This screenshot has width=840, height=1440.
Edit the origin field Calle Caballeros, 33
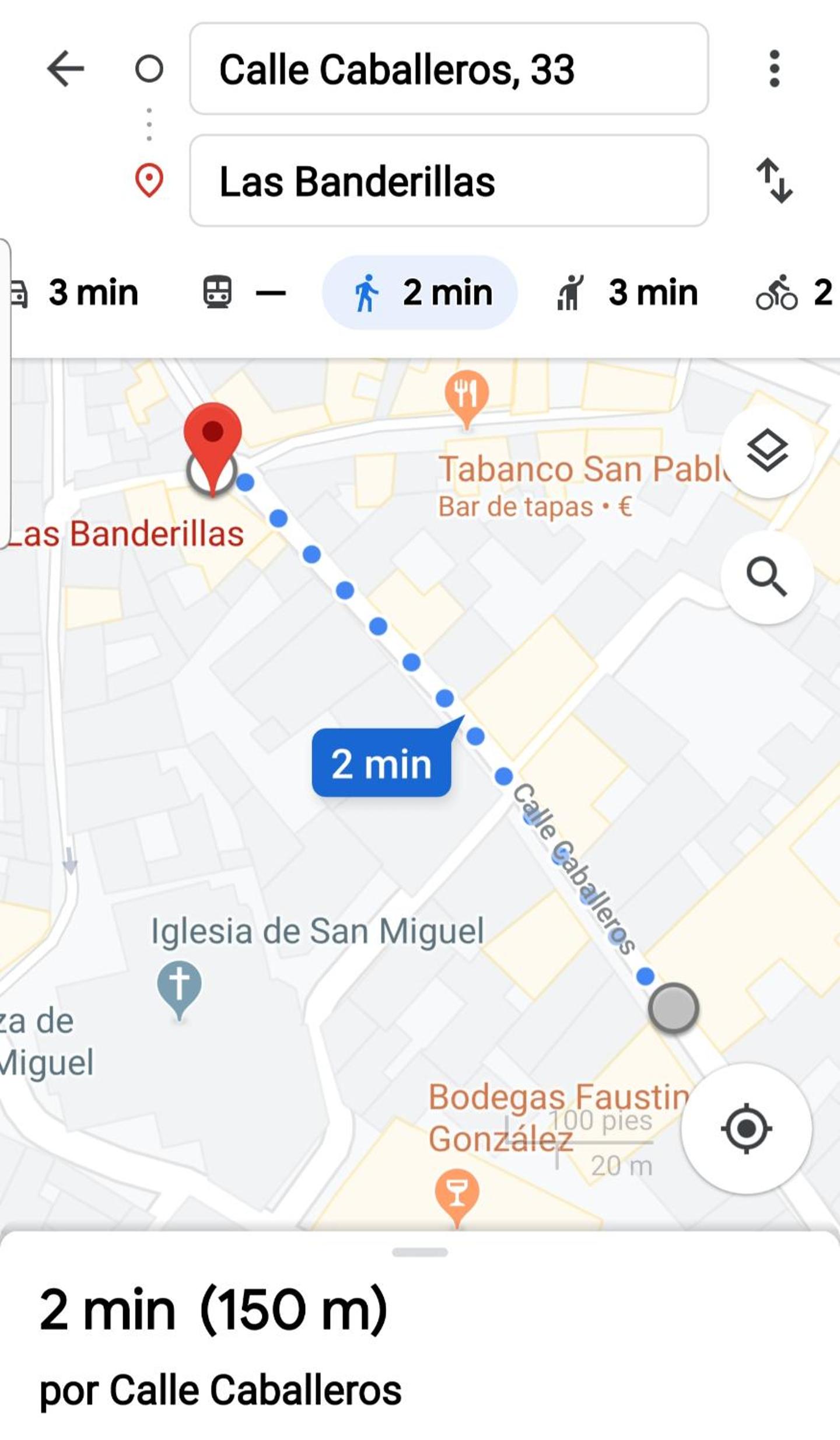coord(449,69)
